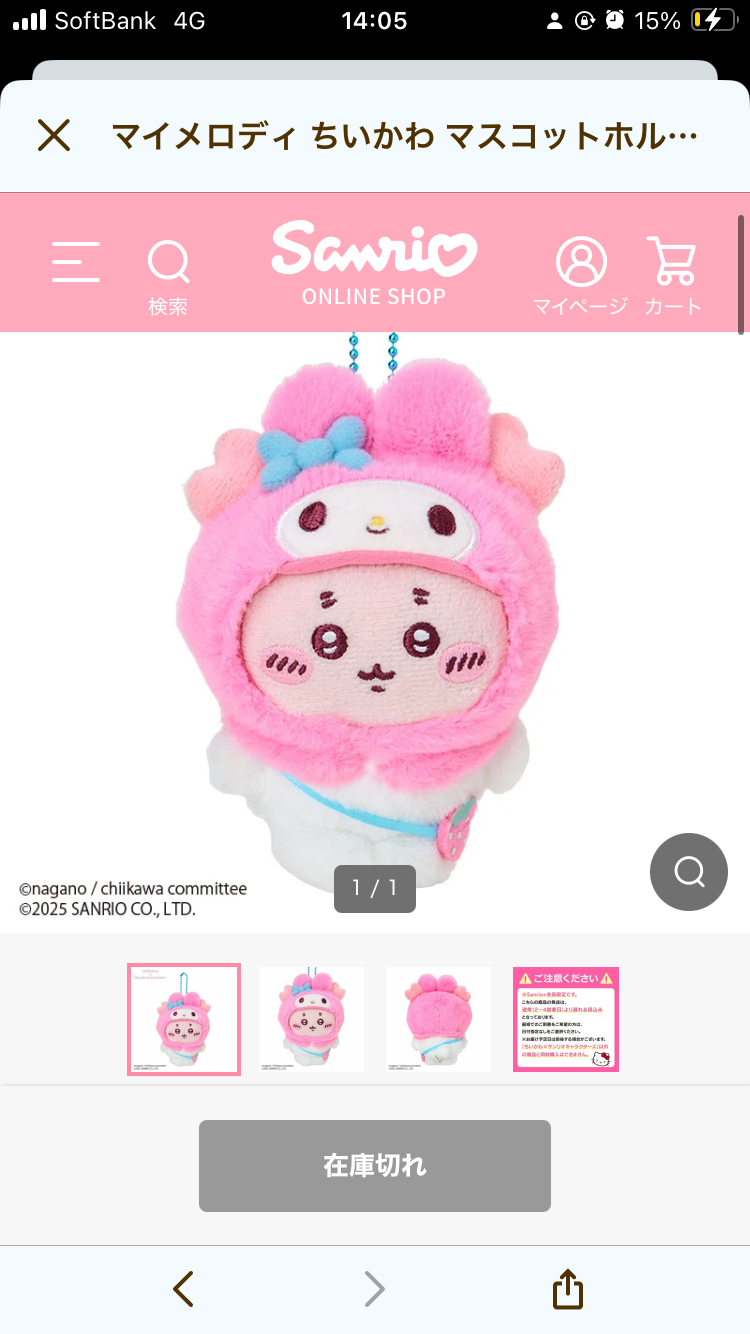The height and width of the screenshot is (1334, 750).
Task: Show the second front-view thumbnail
Action: tap(311, 1019)
